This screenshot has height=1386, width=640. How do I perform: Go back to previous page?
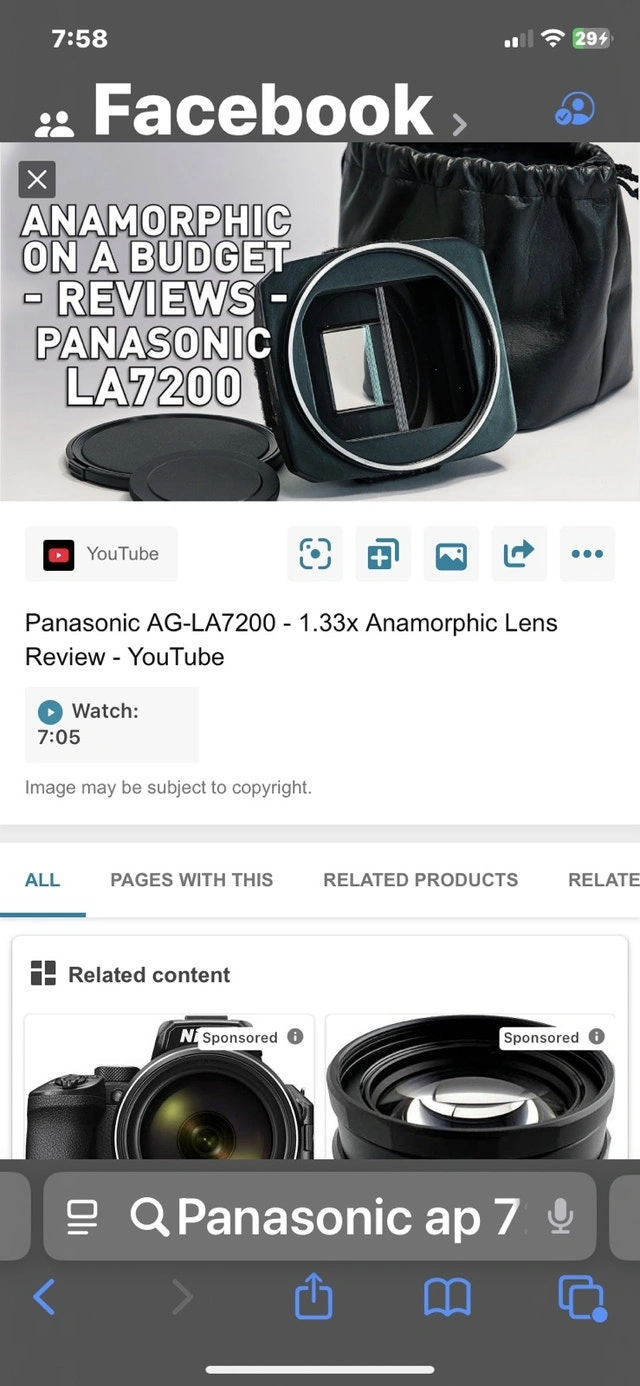44,1298
